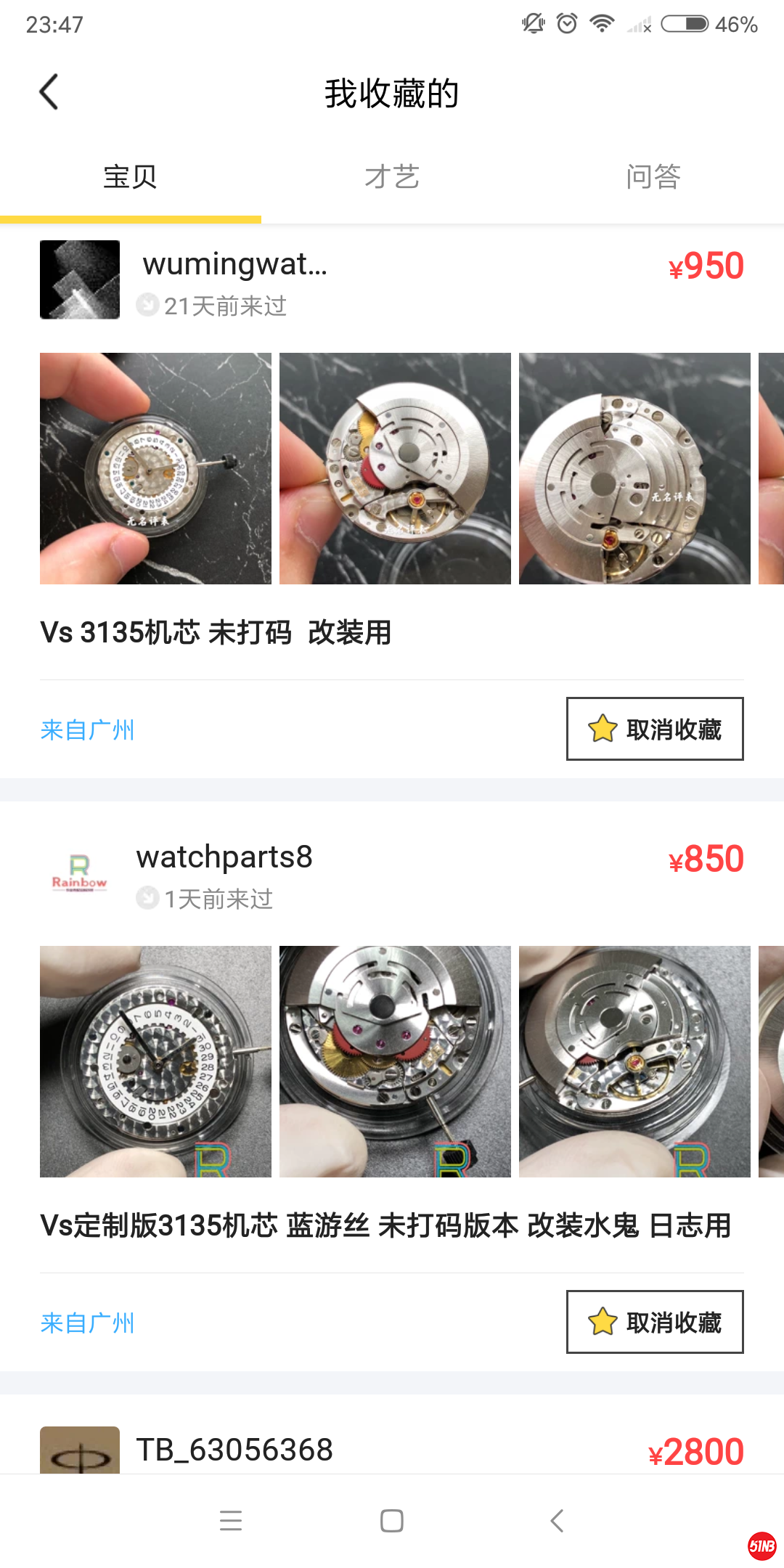Open the system recent apps menu
The image size is (784, 1568).
point(231,1520)
